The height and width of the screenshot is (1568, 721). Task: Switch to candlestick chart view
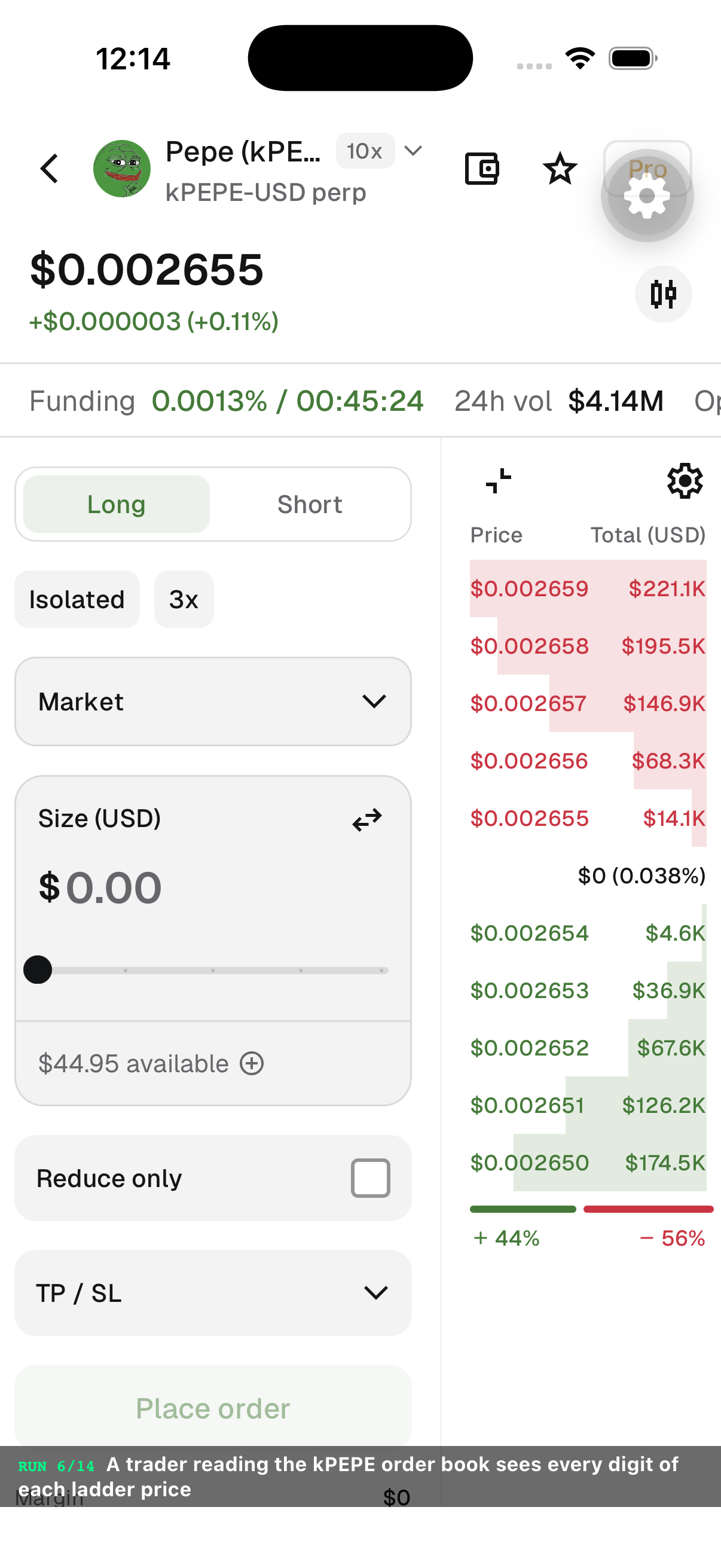[x=663, y=294]
